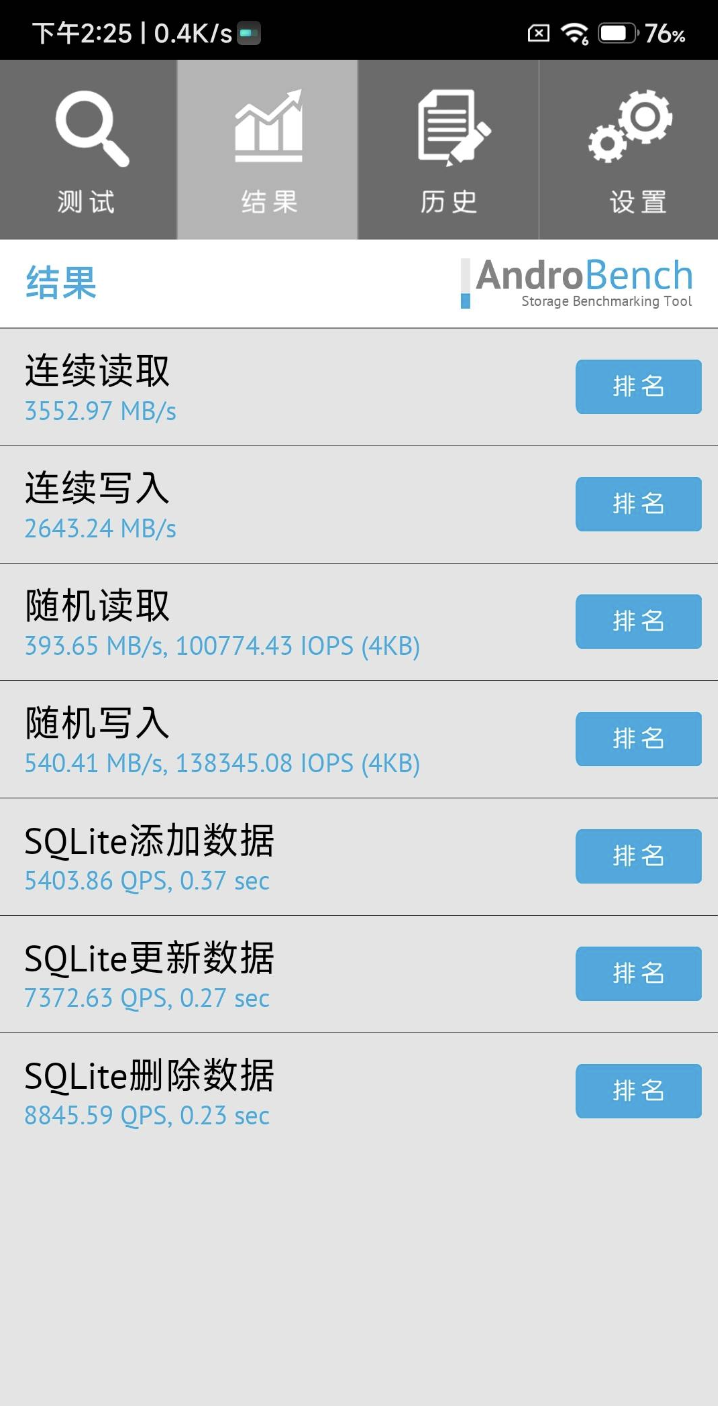See 排名 for SQLite更新数据

click(638, 973)
